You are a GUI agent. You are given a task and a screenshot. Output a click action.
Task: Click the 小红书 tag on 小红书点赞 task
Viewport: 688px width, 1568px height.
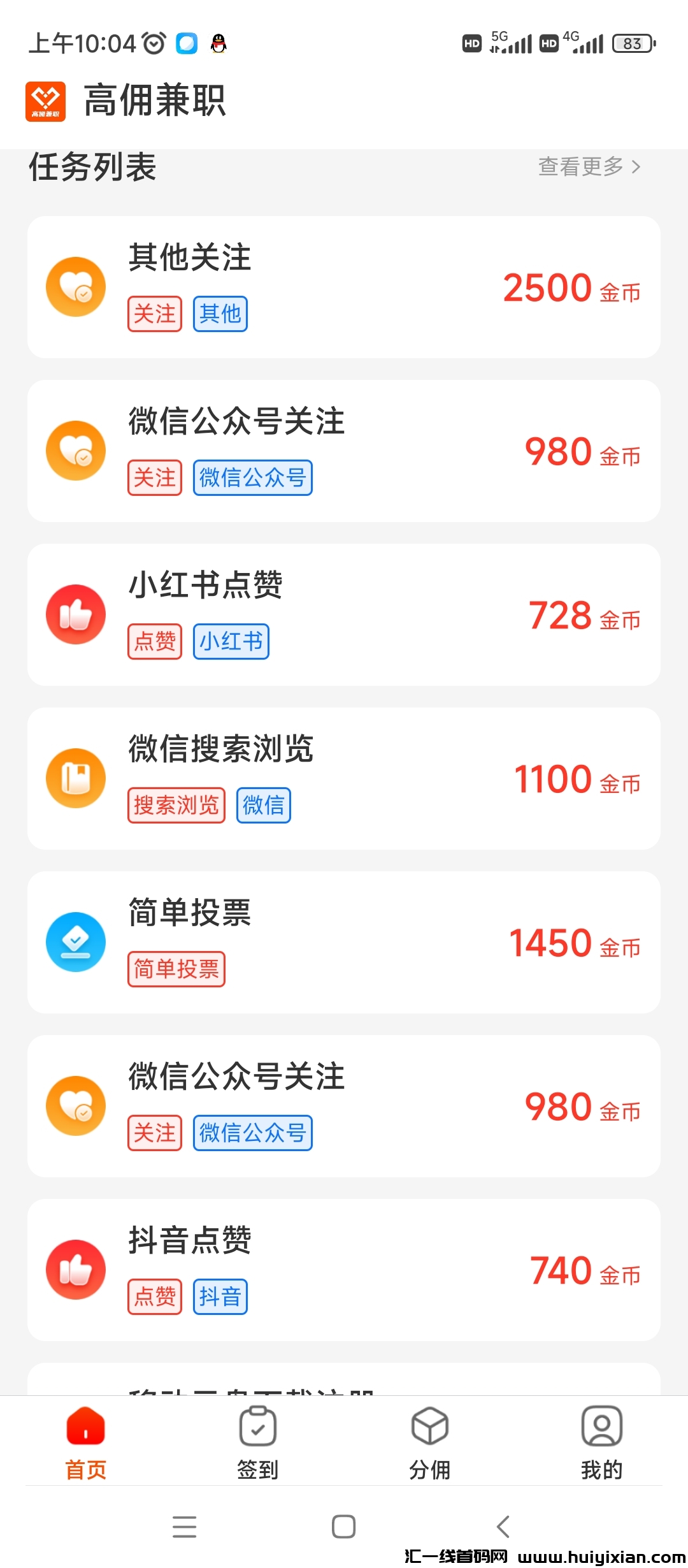(231, 641)
